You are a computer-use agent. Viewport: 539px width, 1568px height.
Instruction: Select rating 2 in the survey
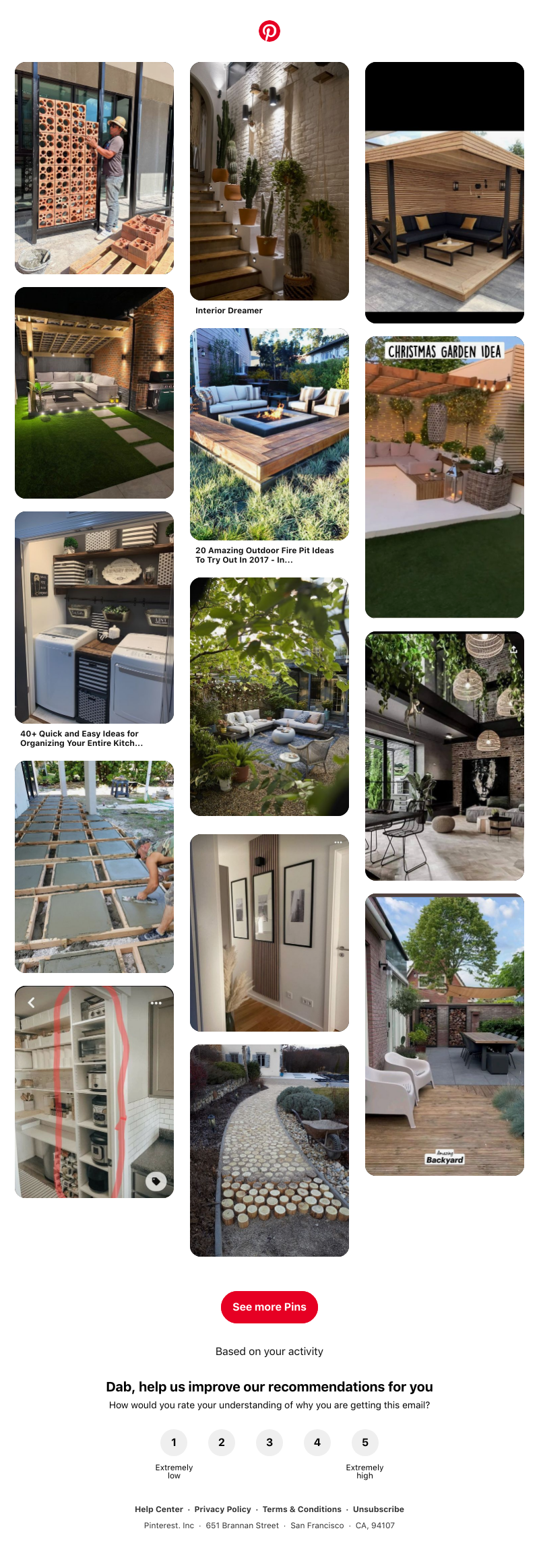coord(222,1442)
